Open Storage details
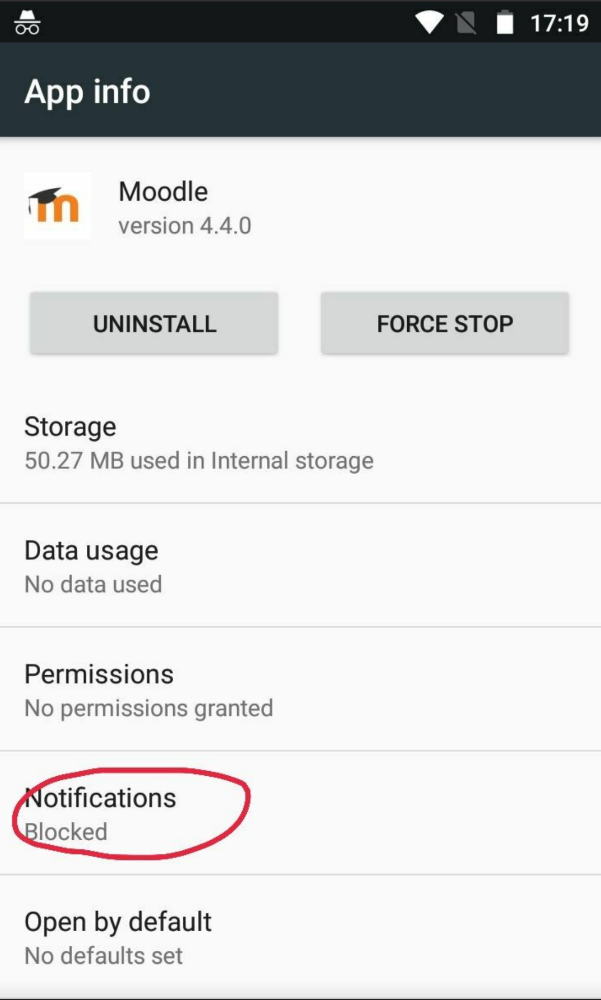Image resolution: width=601 pixels, height=1000 pixels. [x=300, y=442]
